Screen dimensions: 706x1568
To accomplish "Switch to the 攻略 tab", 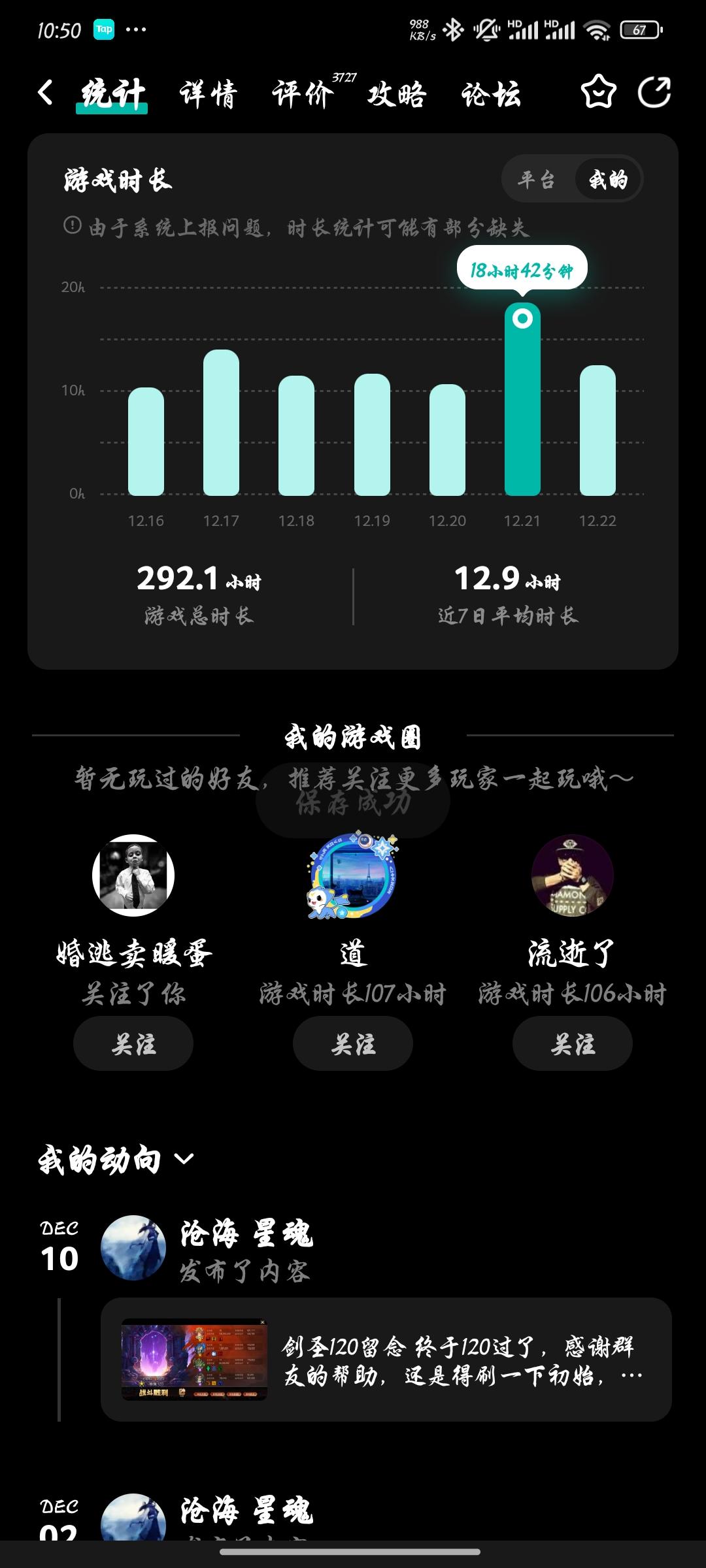I will pyautogui.click(x=397, y=94).
